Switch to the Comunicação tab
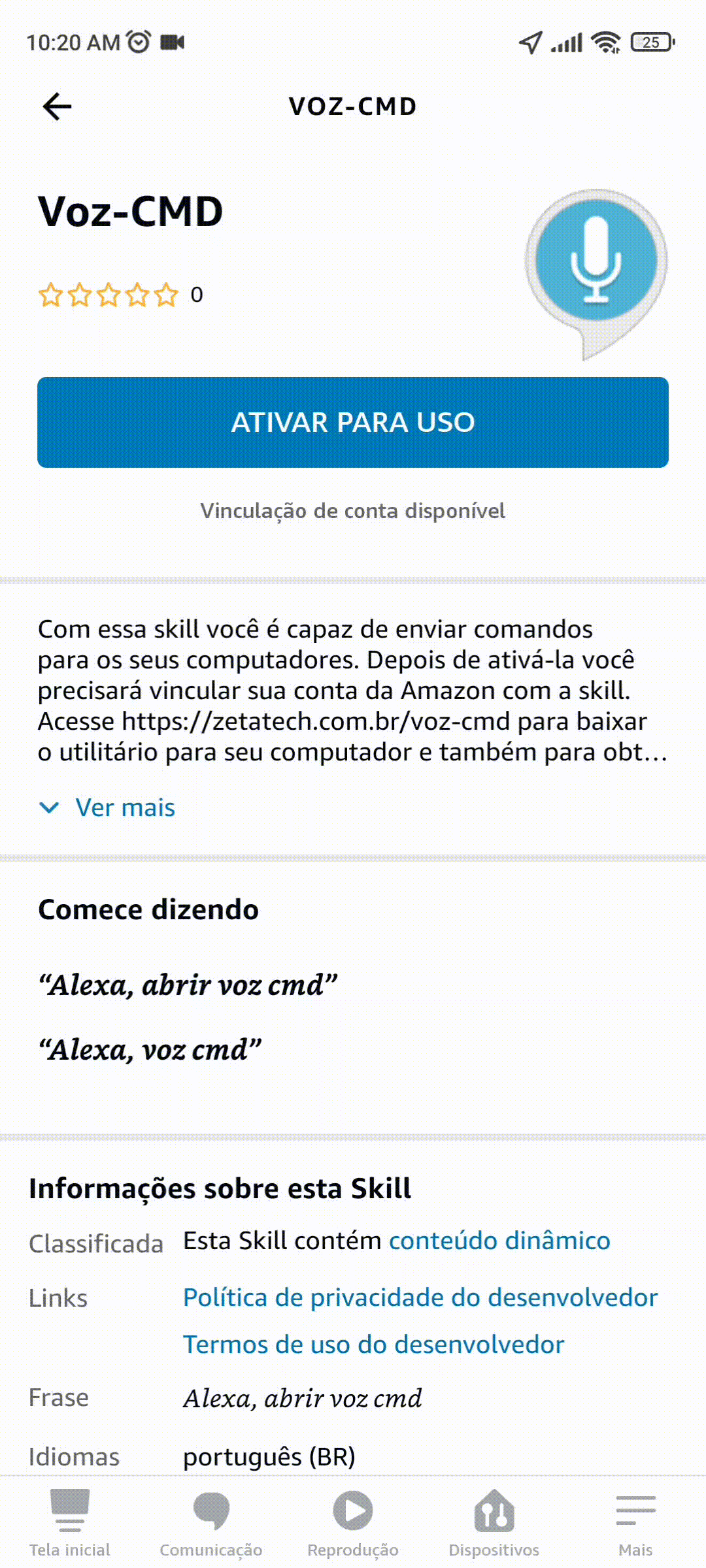 pos(211,1524)
